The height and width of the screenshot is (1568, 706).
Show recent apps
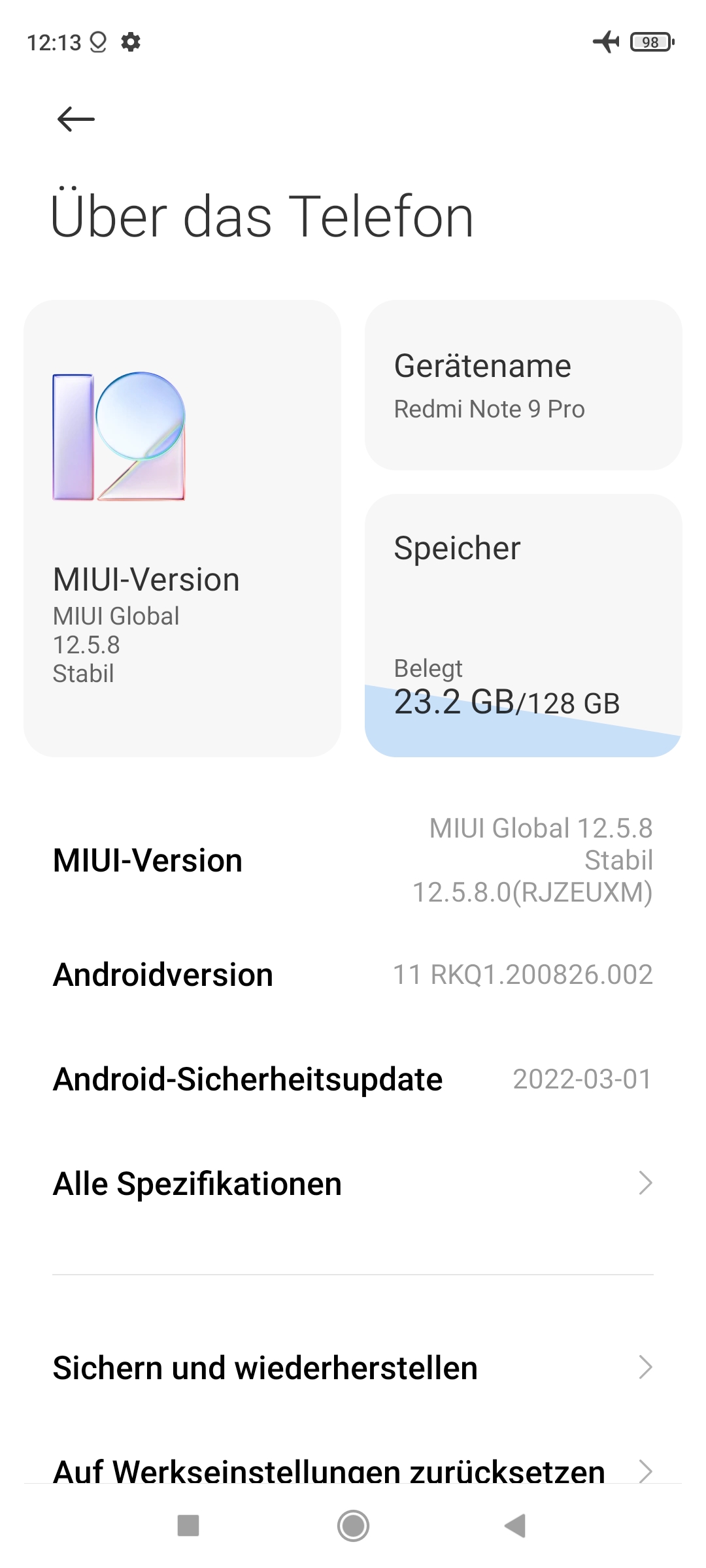point(188,1526)
